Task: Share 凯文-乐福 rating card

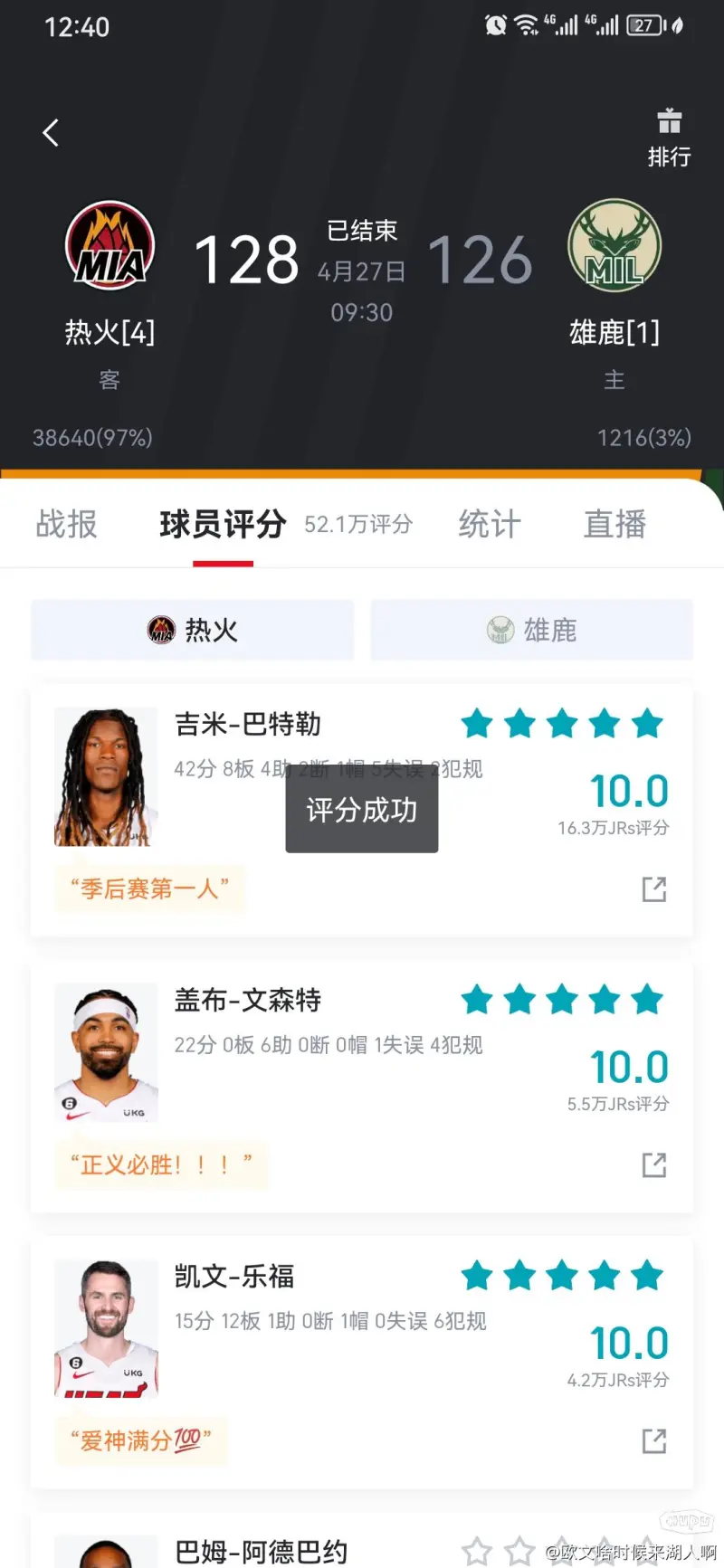Action: (x=654, y=1441)
